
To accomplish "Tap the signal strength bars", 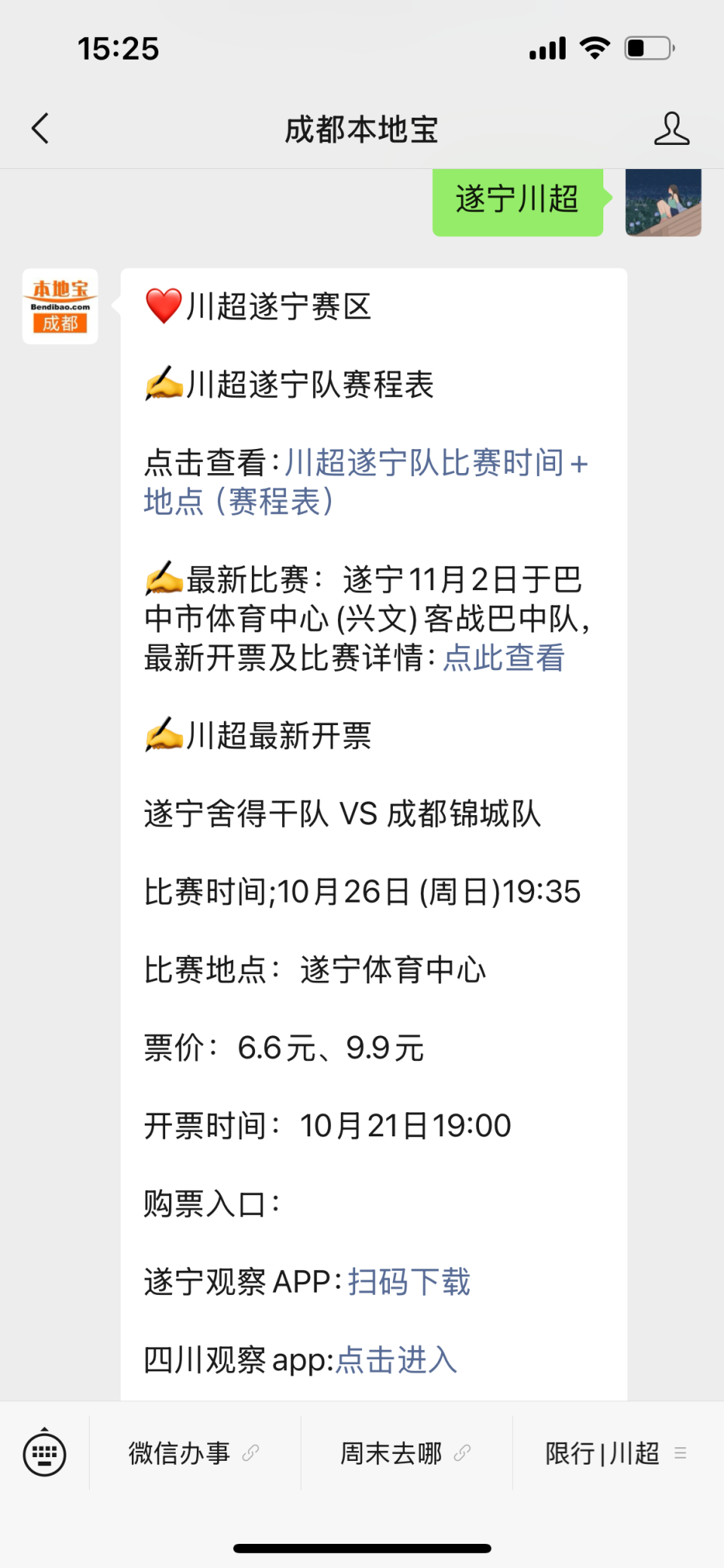I will click(x=548, y=47).
